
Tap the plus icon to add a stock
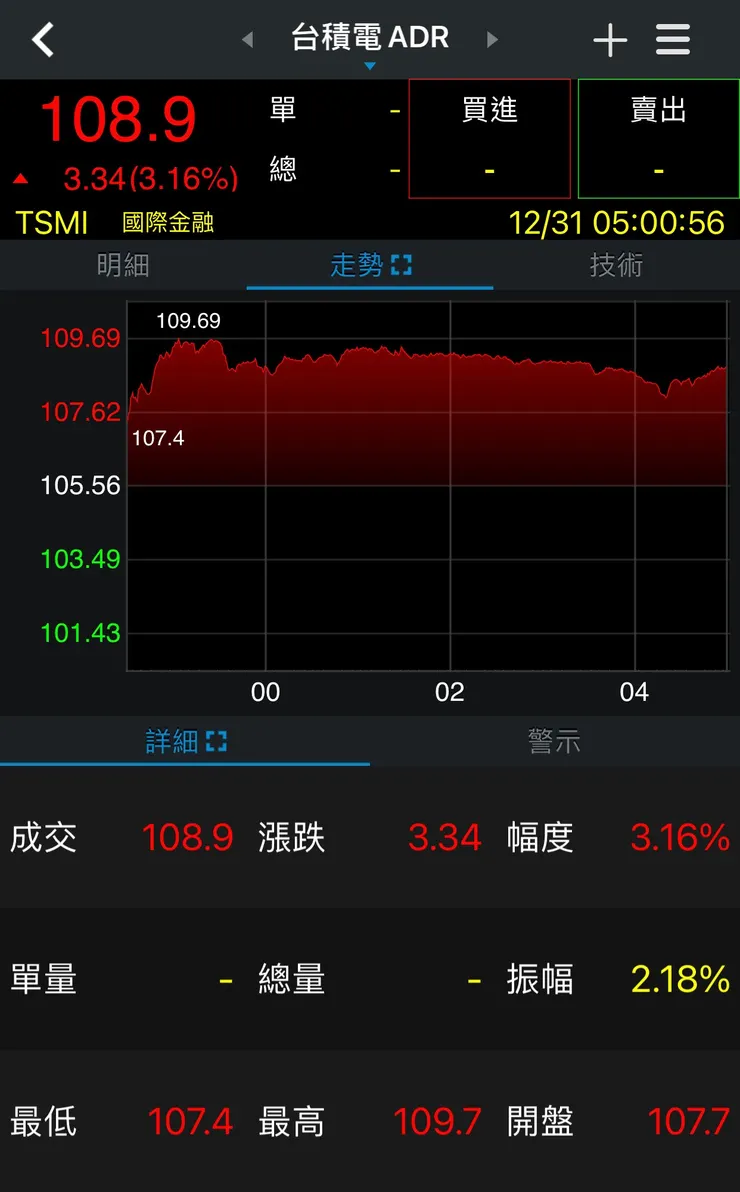609,39
